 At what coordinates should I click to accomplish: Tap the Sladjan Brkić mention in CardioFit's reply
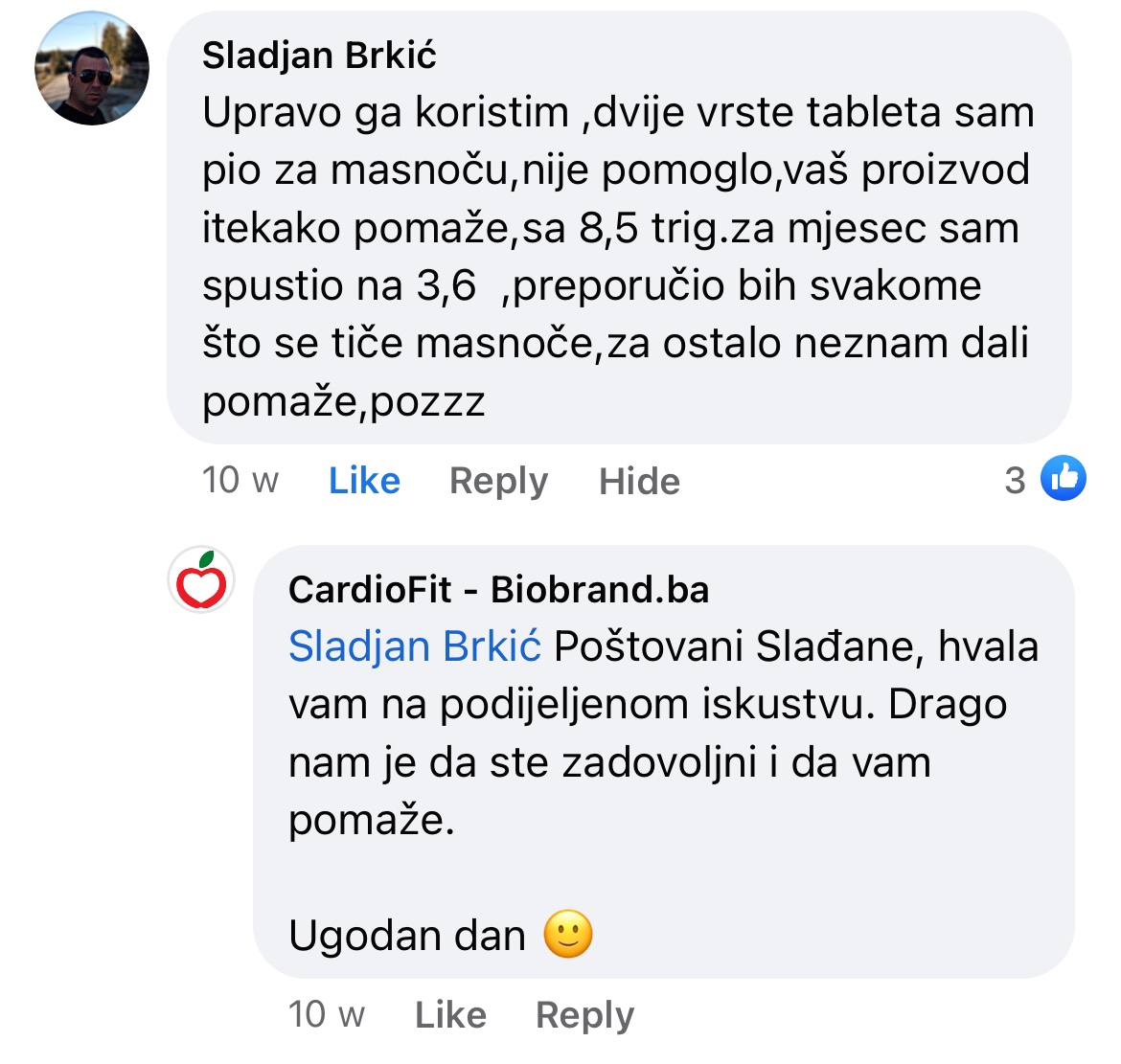tap(415, 646)
